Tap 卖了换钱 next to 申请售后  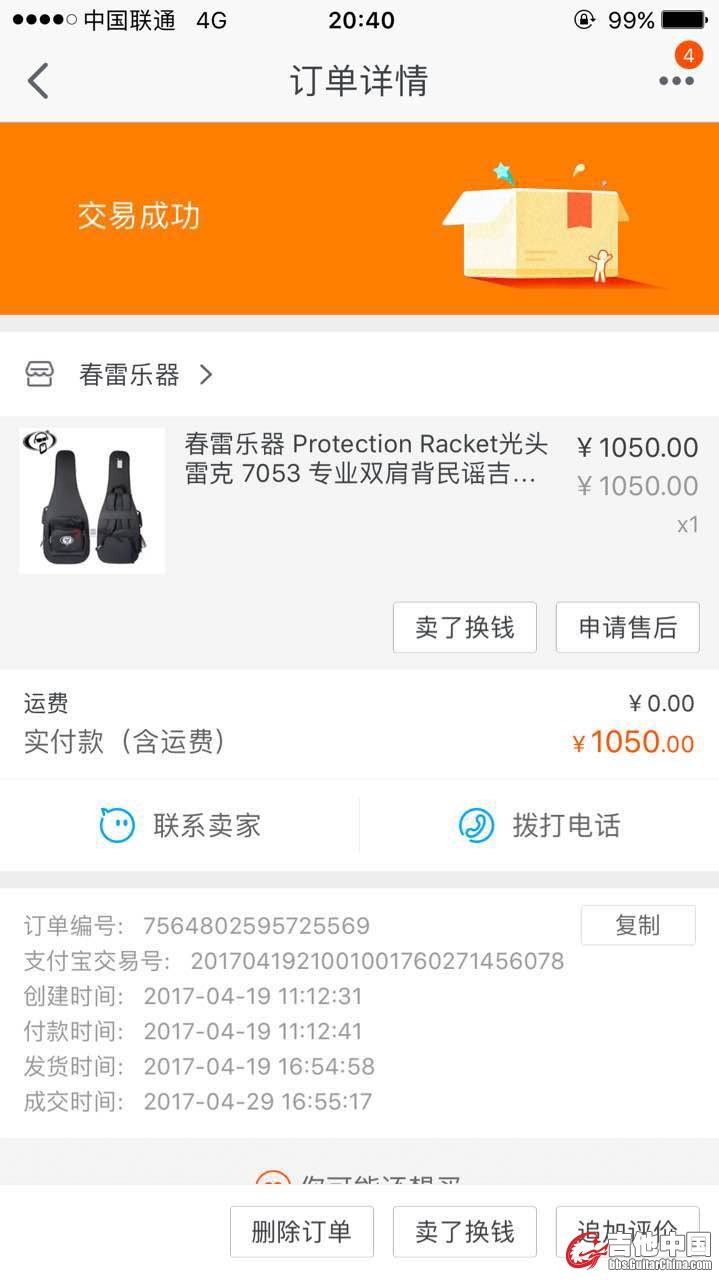(x=464, y=628)
